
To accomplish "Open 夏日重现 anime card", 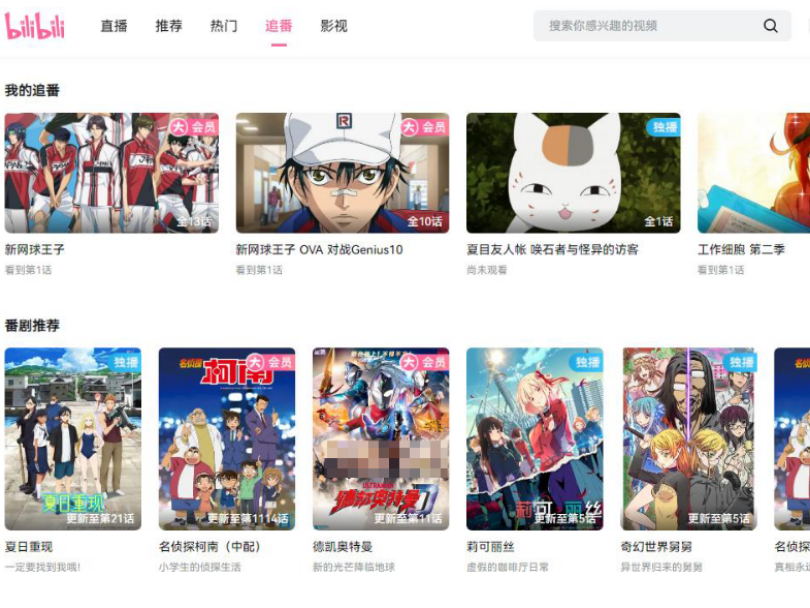I will pyautogui.click(x=73, y=438).
